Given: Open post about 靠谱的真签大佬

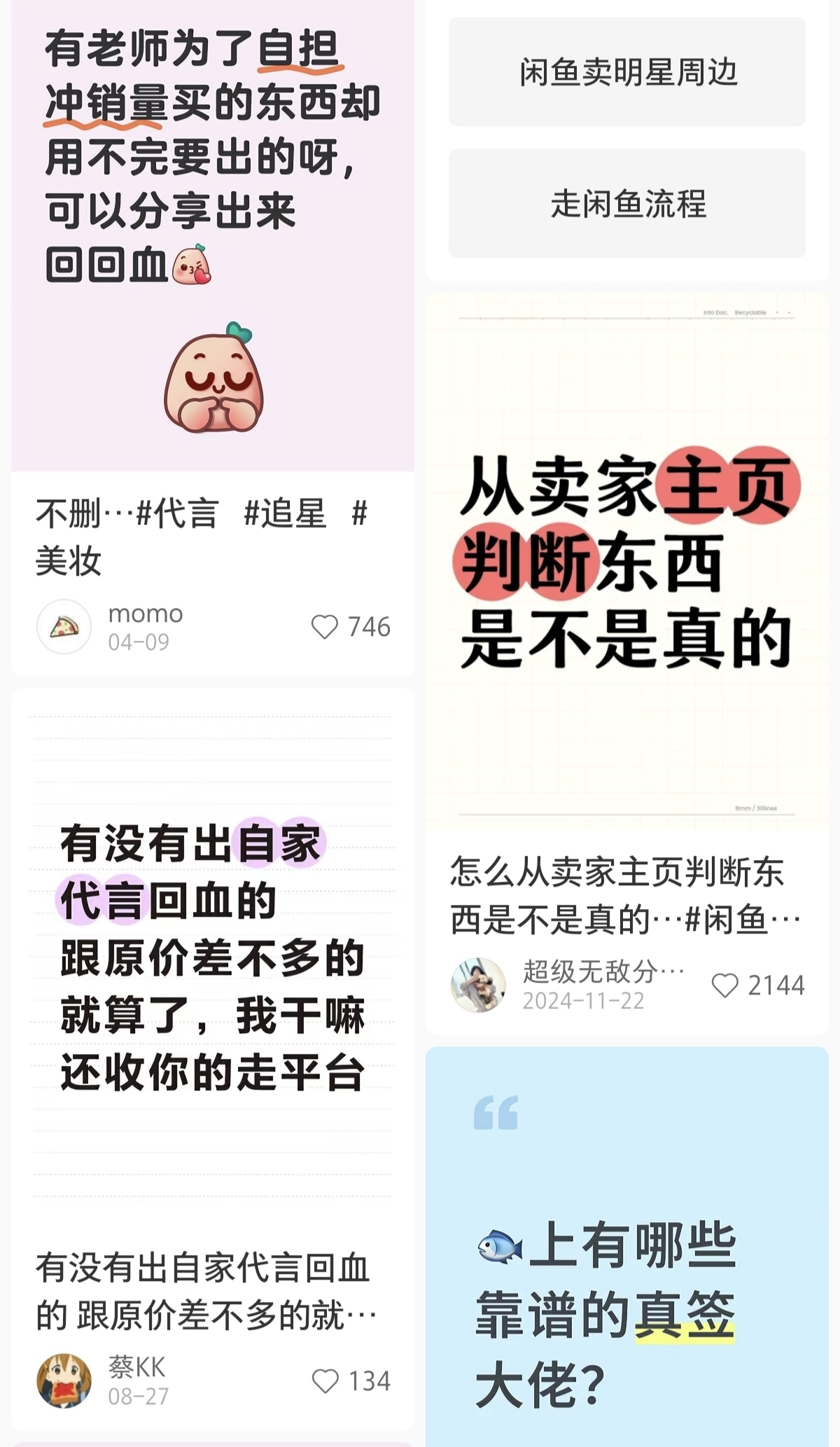Looking at the screenshot, I should 627,1261.
